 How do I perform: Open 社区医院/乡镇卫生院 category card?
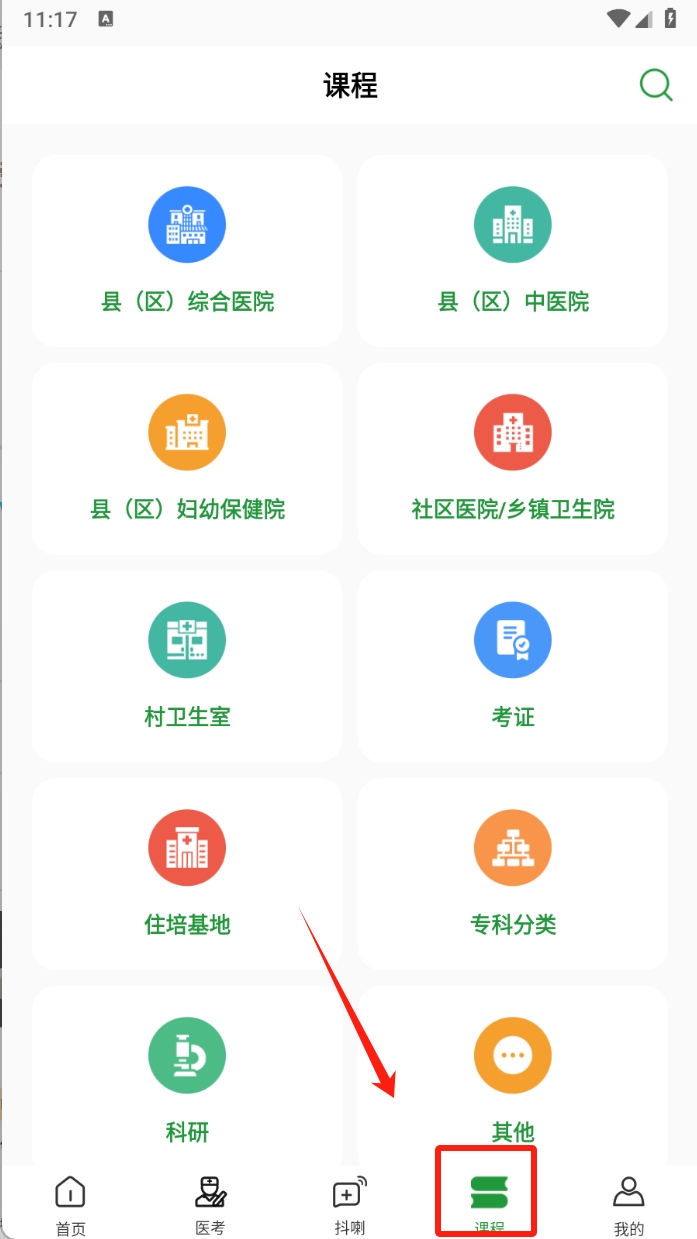point(512,459)
